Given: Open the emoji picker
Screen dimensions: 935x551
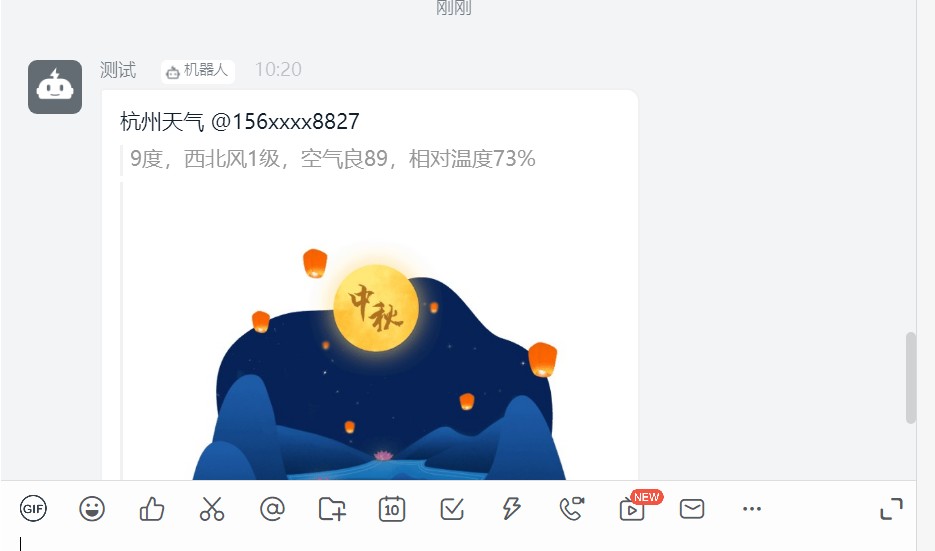Looking at the screenshot, I should [92, 509].
